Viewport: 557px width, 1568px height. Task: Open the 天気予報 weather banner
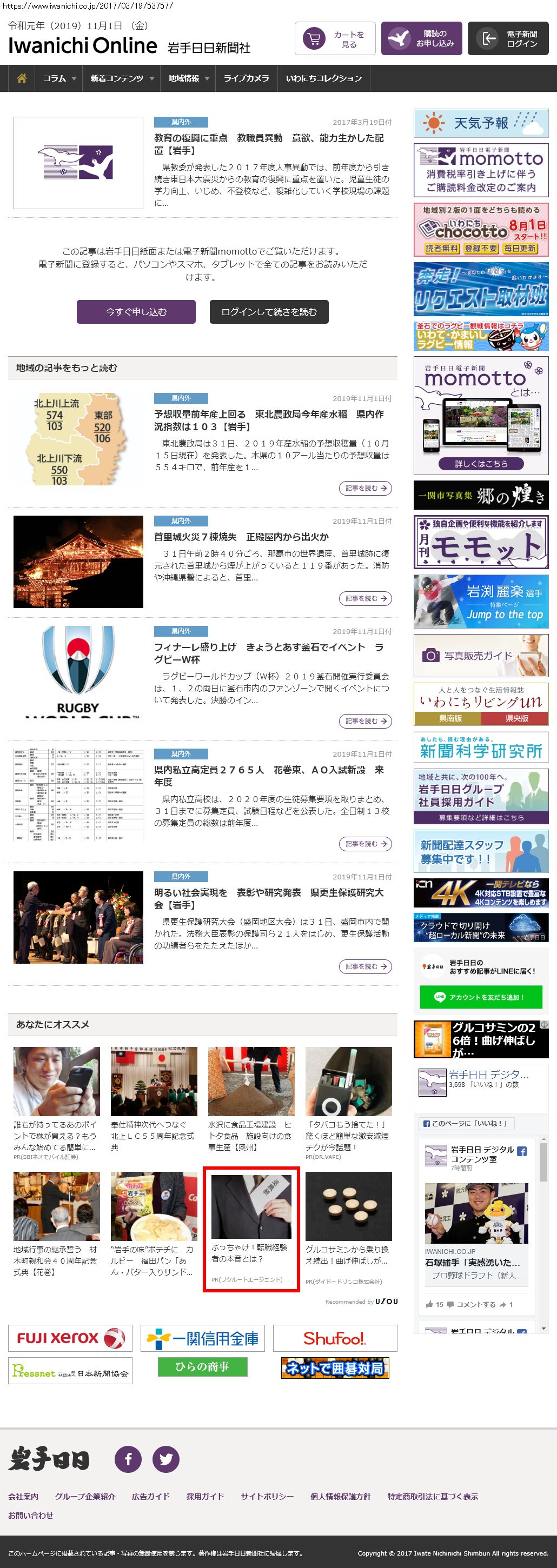pyautogui.click(x=480, y=123)
